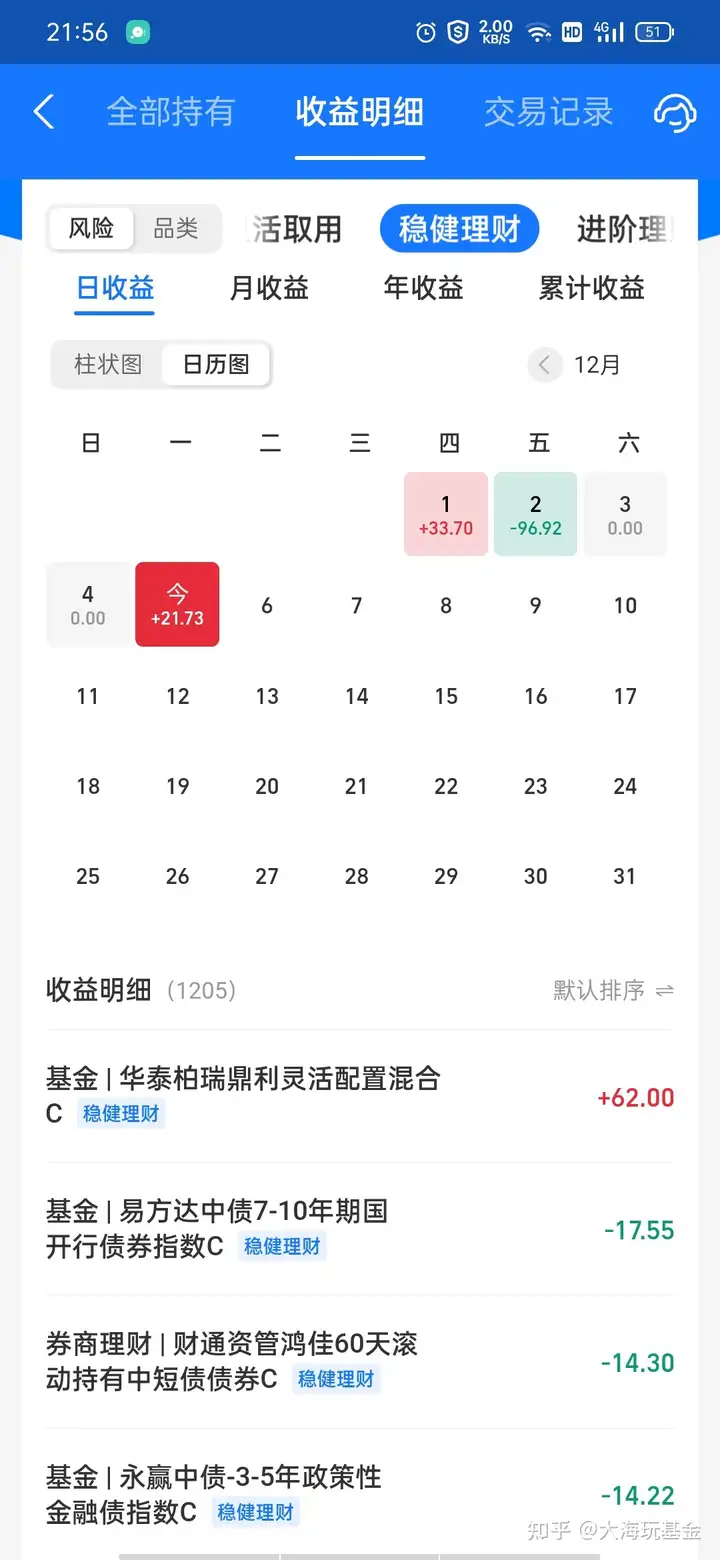Show 累计收益 tab
Image resolution: width=720 pixels, height=1560 pixels.
click(591, 289)
